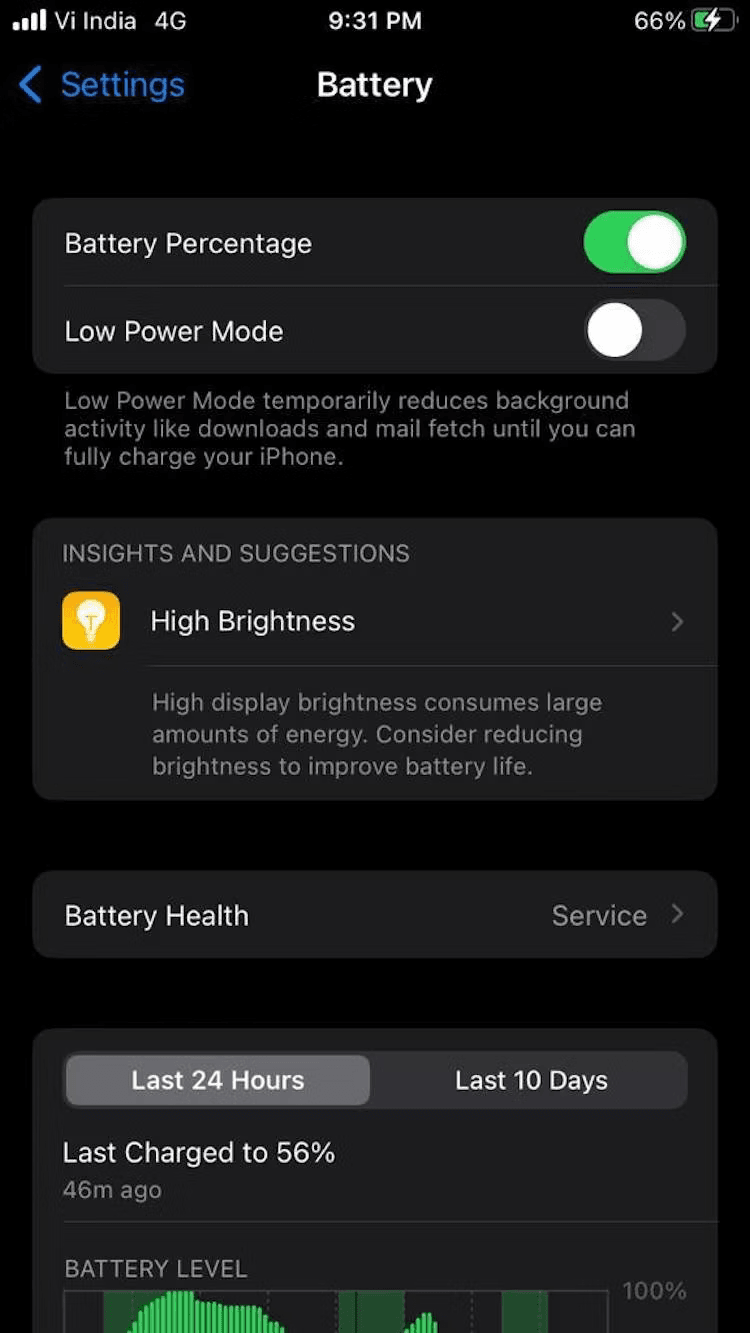Turn off the Battery Percentage switch
Image resolution: width=750 pixels, height=1333 pixels.
[x=634, y=243]
